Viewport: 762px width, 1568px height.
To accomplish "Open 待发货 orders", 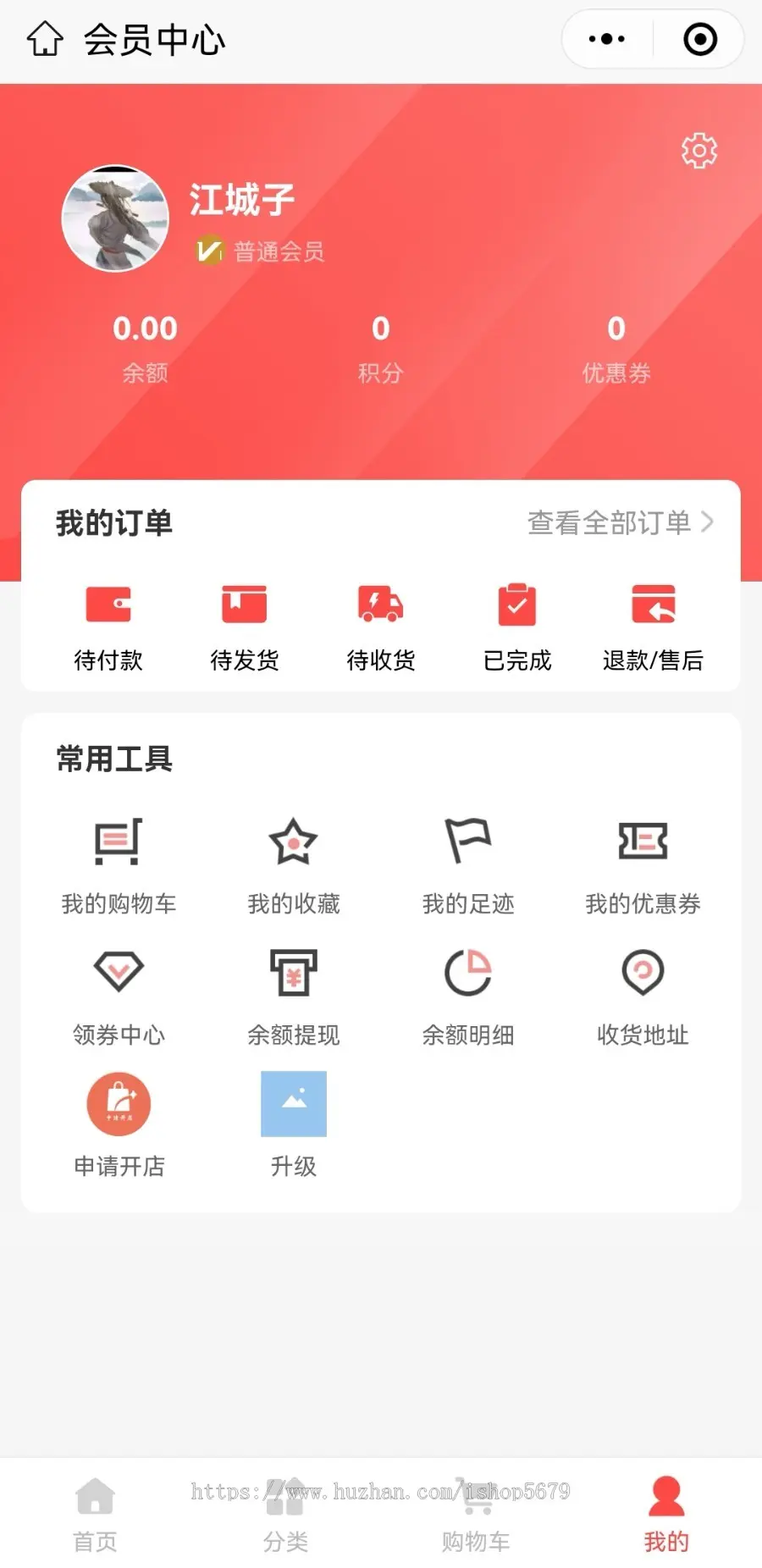I will (x=245, y=627).
